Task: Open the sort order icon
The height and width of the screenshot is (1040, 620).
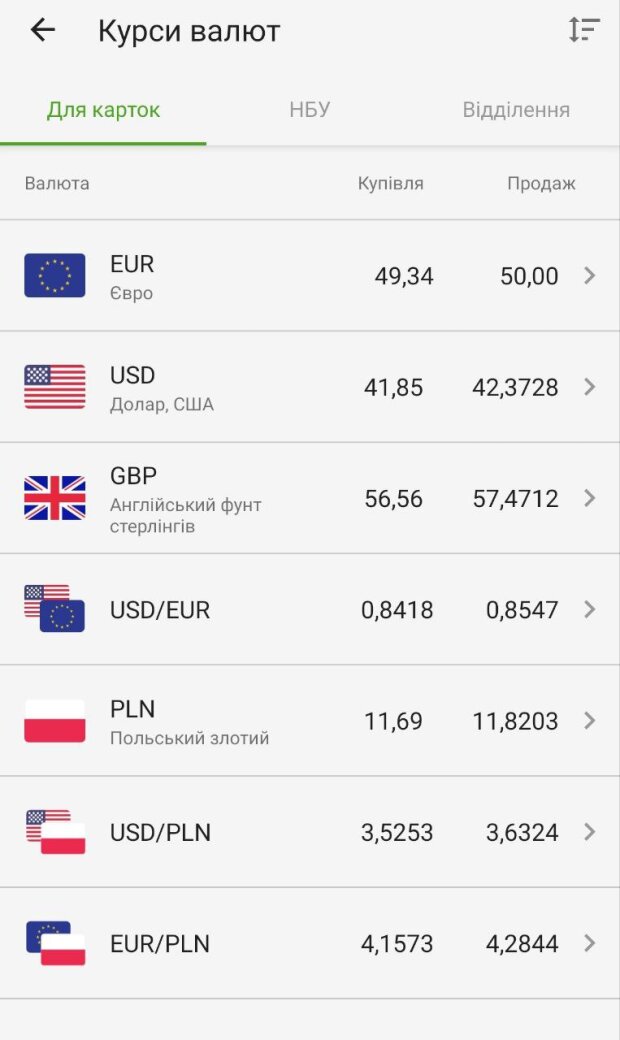Action: pos(584,31)
